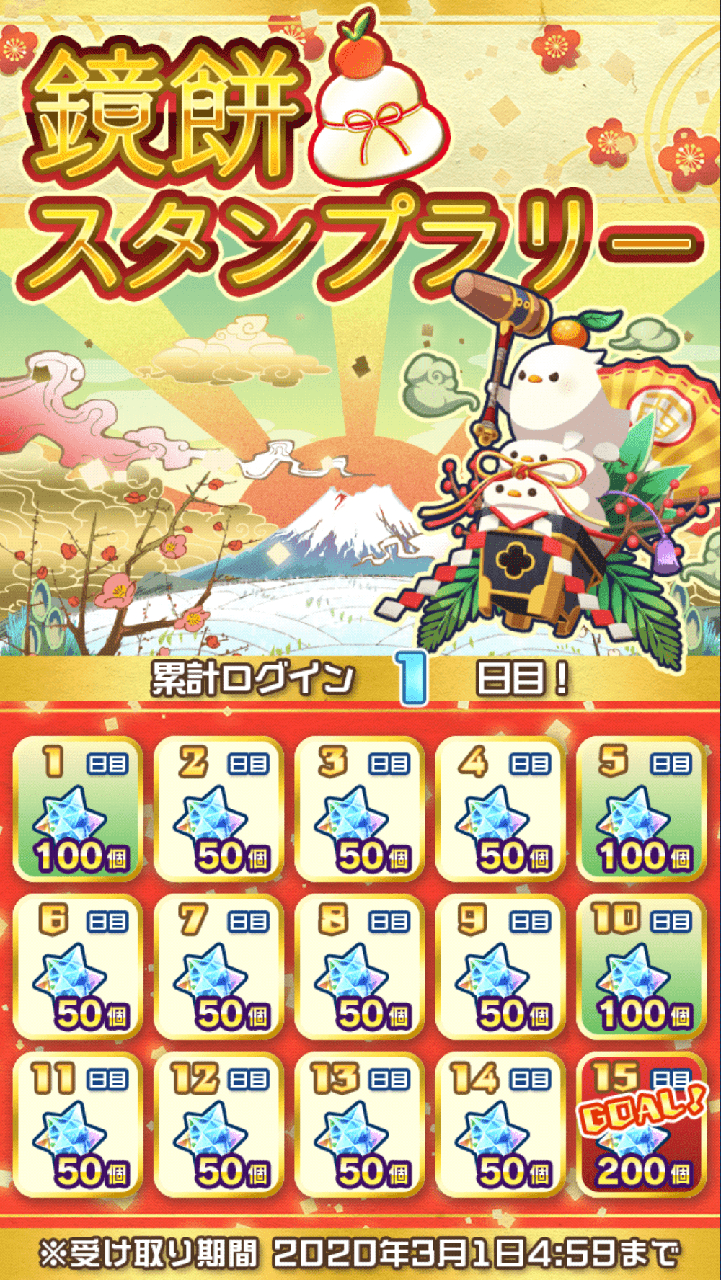View the day 8 reward tile

(360, 966)
